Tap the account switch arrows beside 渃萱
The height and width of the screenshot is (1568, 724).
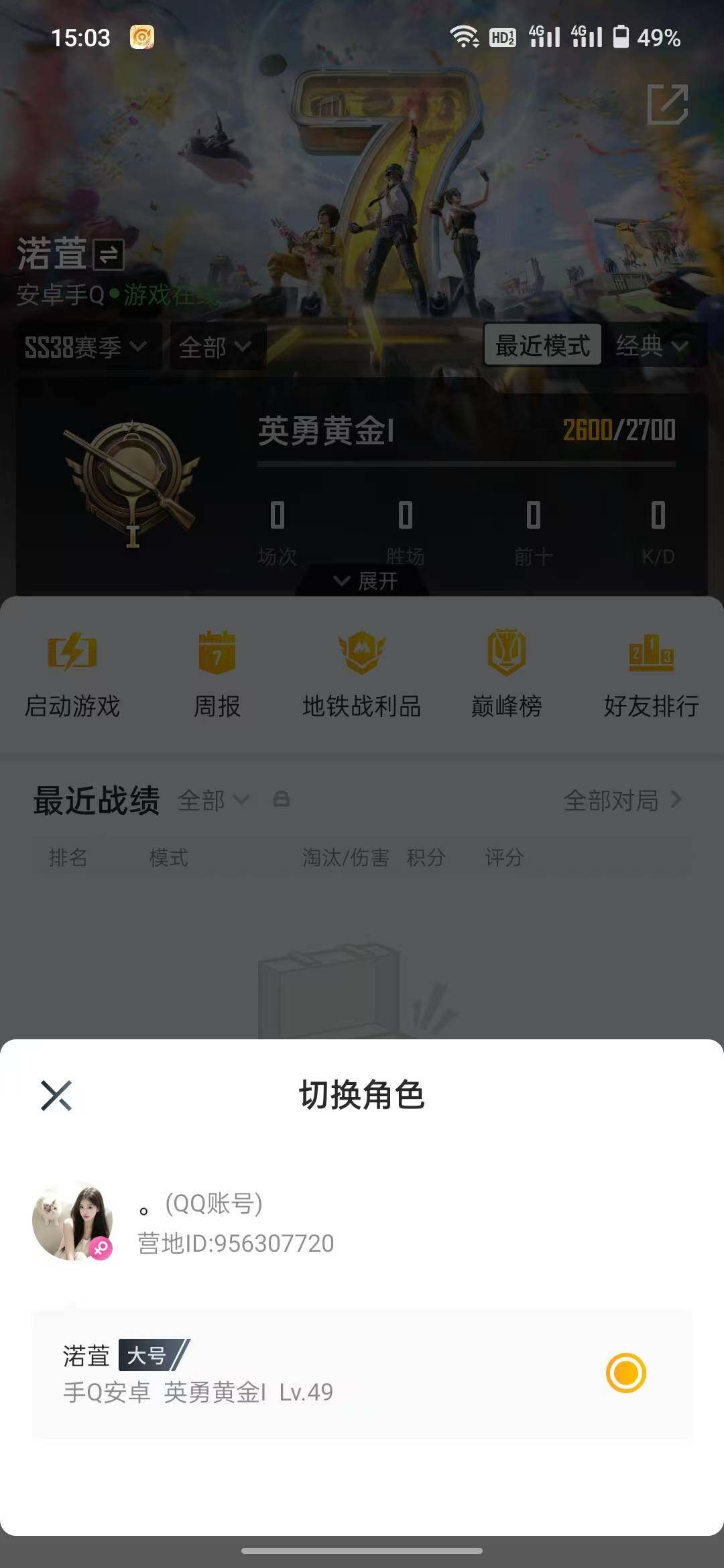tap(107, 255)
